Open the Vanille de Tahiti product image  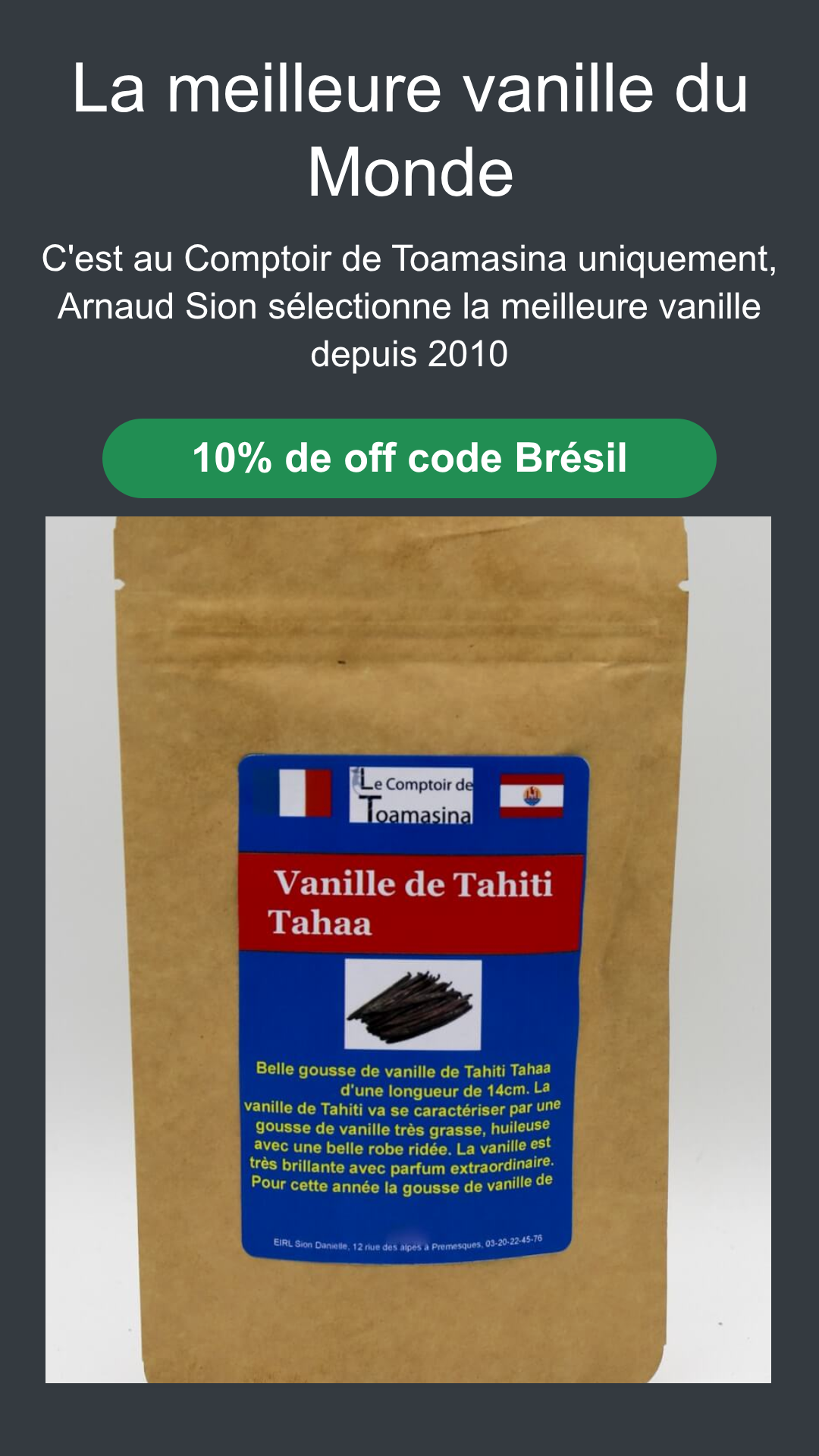408,949
